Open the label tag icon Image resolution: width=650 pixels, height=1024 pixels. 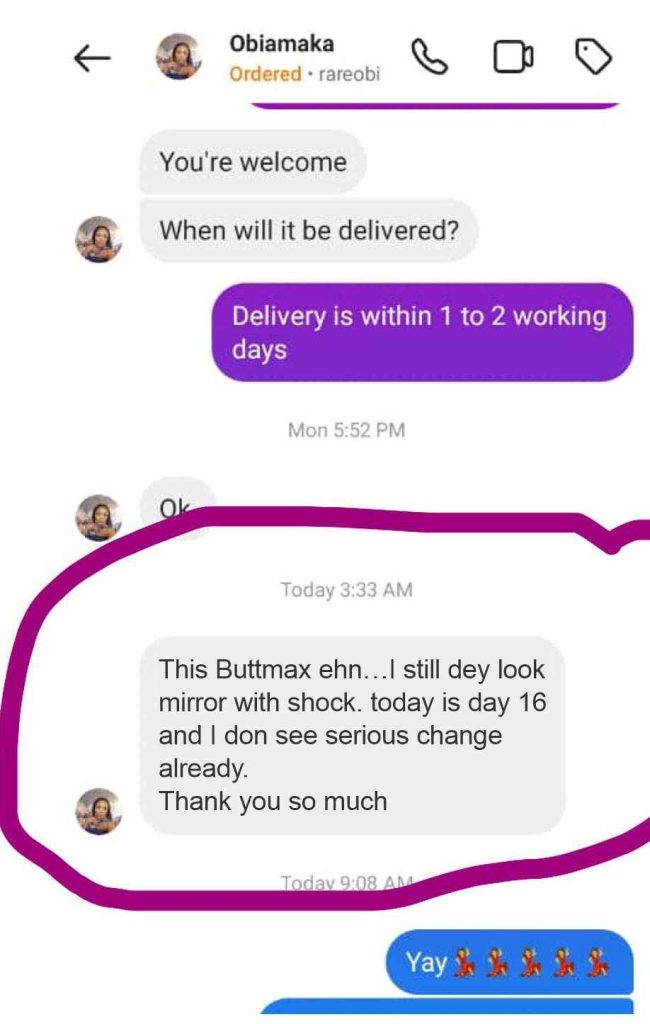click(x=594, y=58)
